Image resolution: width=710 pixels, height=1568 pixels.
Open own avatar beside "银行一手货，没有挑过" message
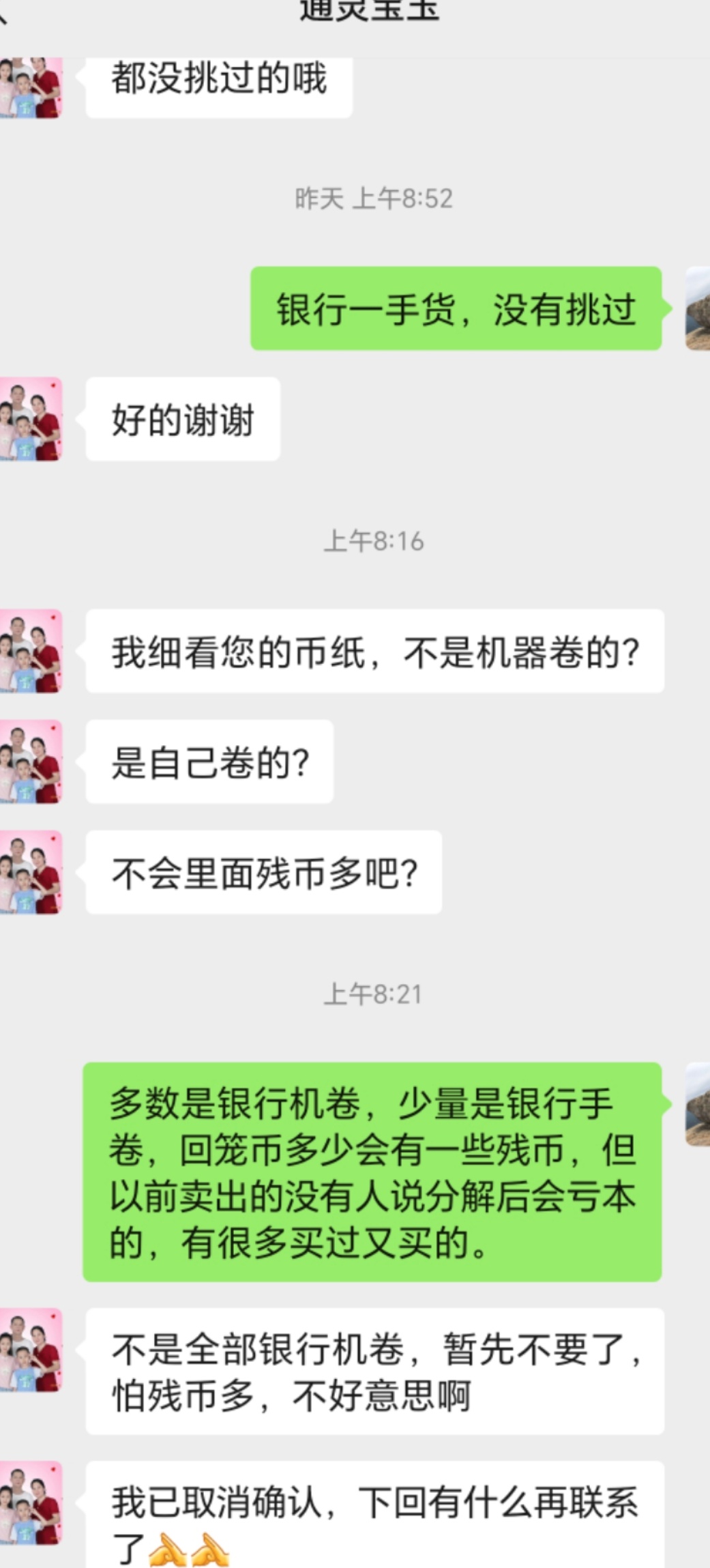coord(698,308)
